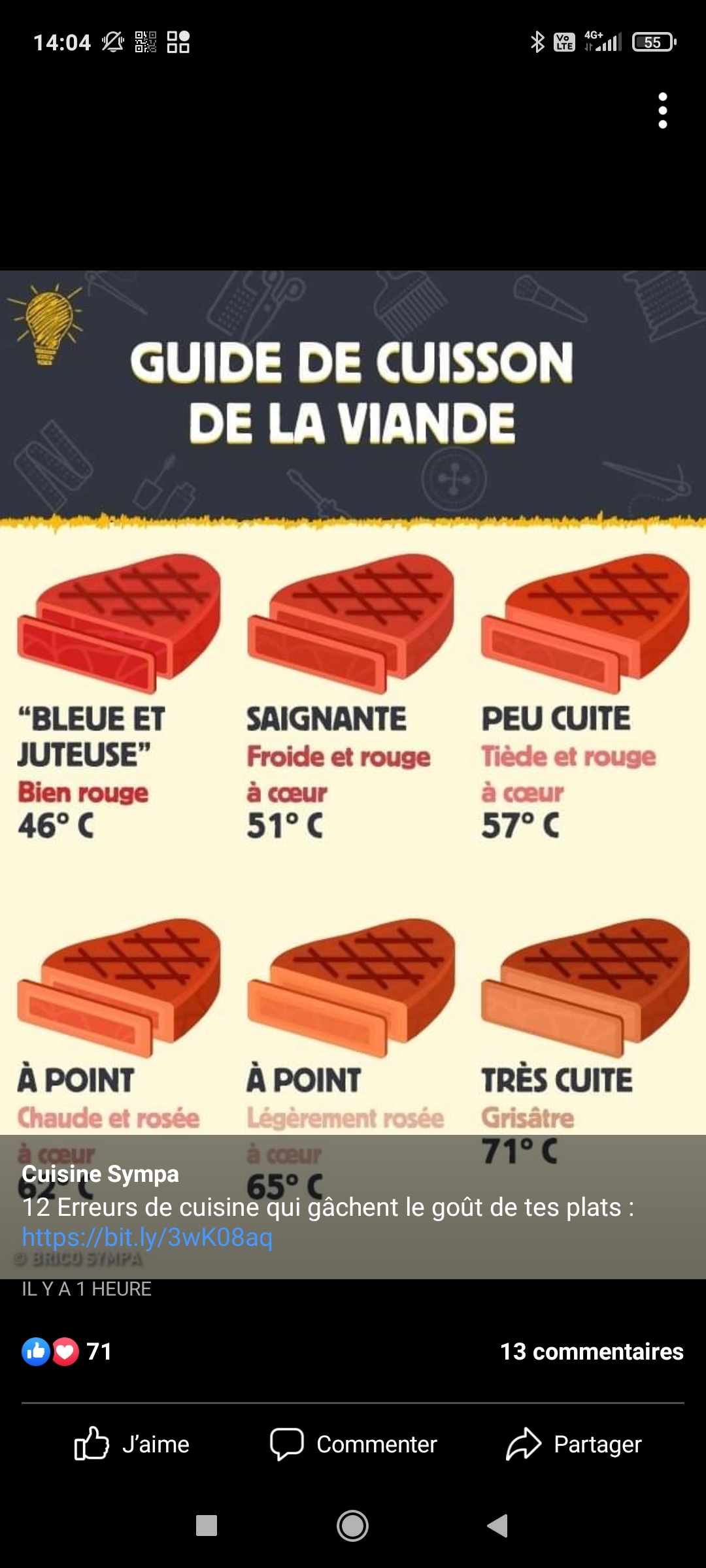Image resolution: width=706 pixels, height=1568 pixels.
Task: Go back with system back button
Action: click(497, 1526)
